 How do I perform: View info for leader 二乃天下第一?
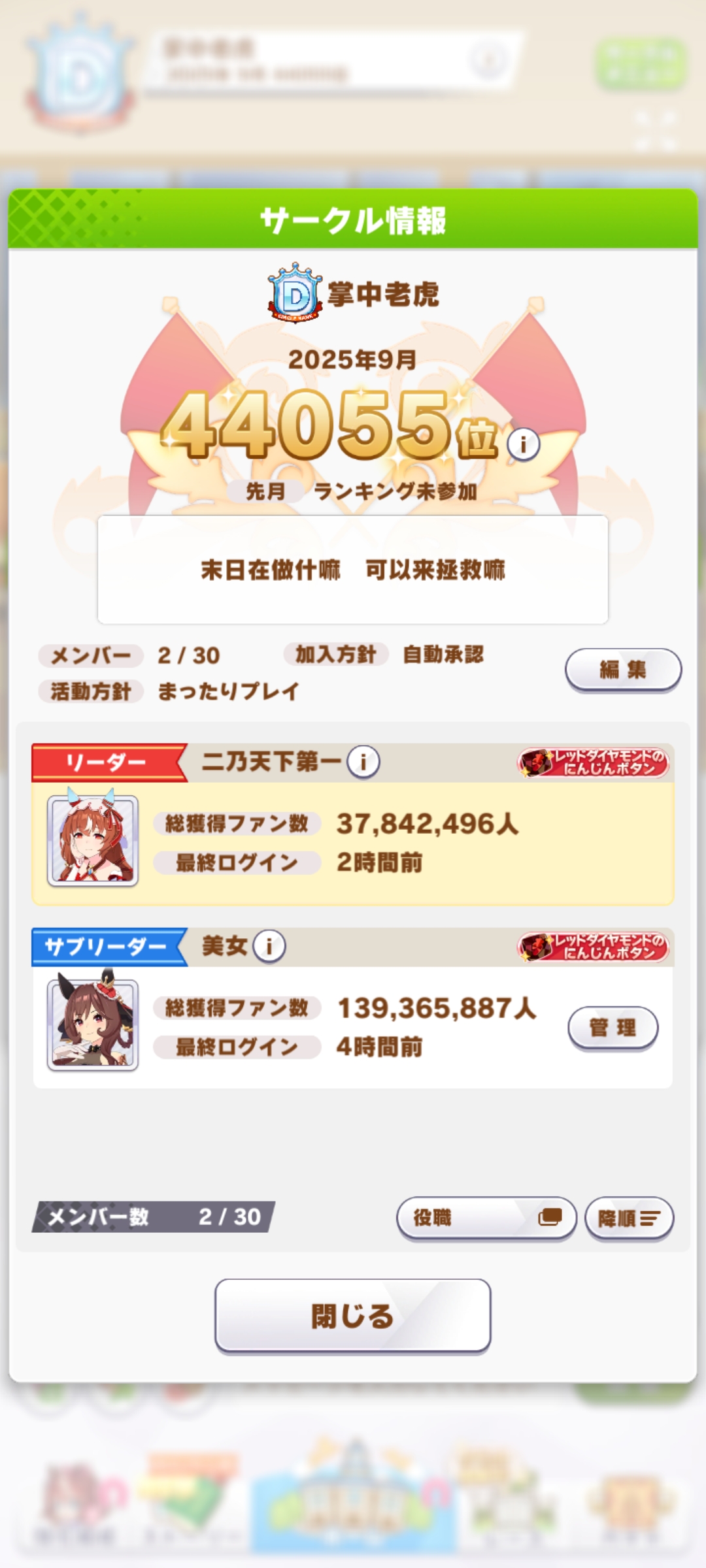[363, 762]
